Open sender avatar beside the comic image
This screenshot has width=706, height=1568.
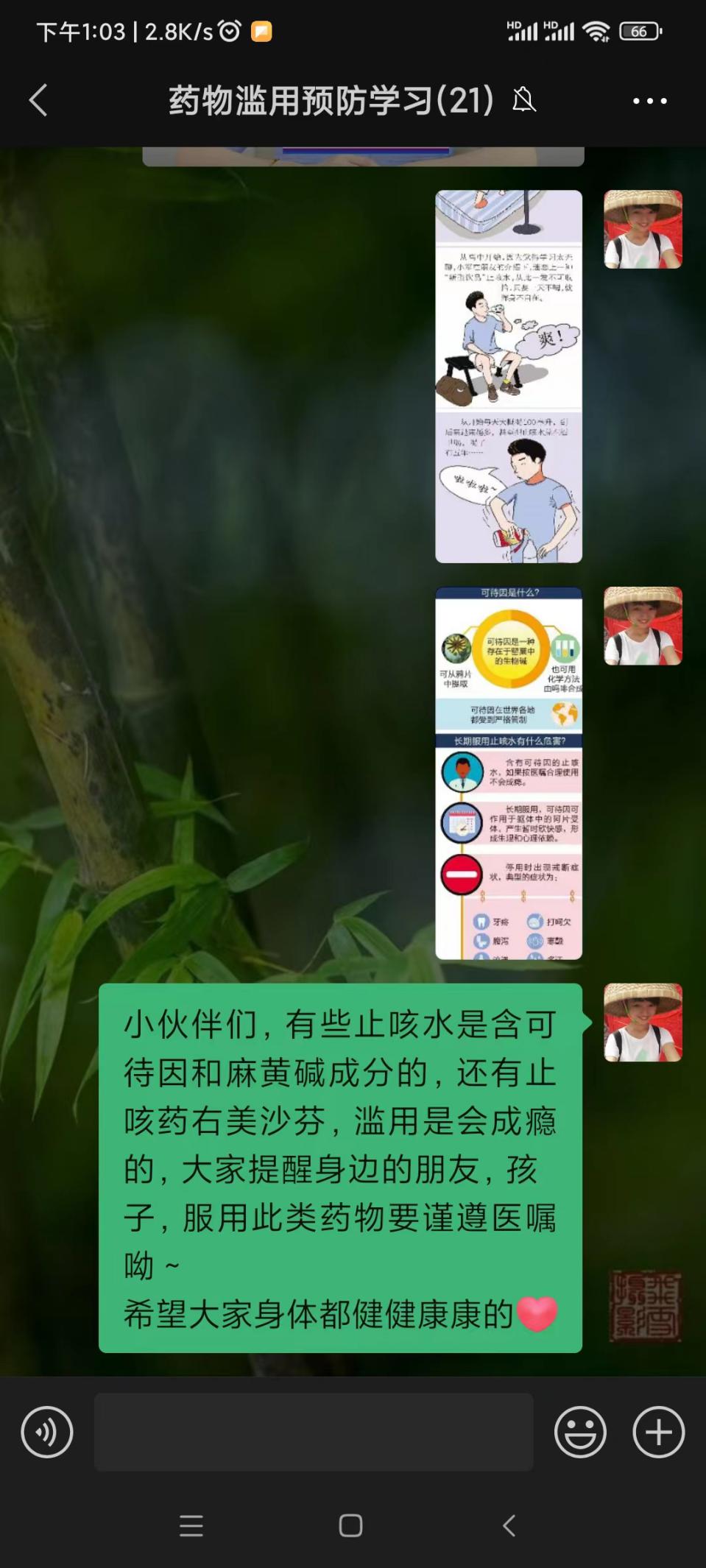(x=643, y=230)
